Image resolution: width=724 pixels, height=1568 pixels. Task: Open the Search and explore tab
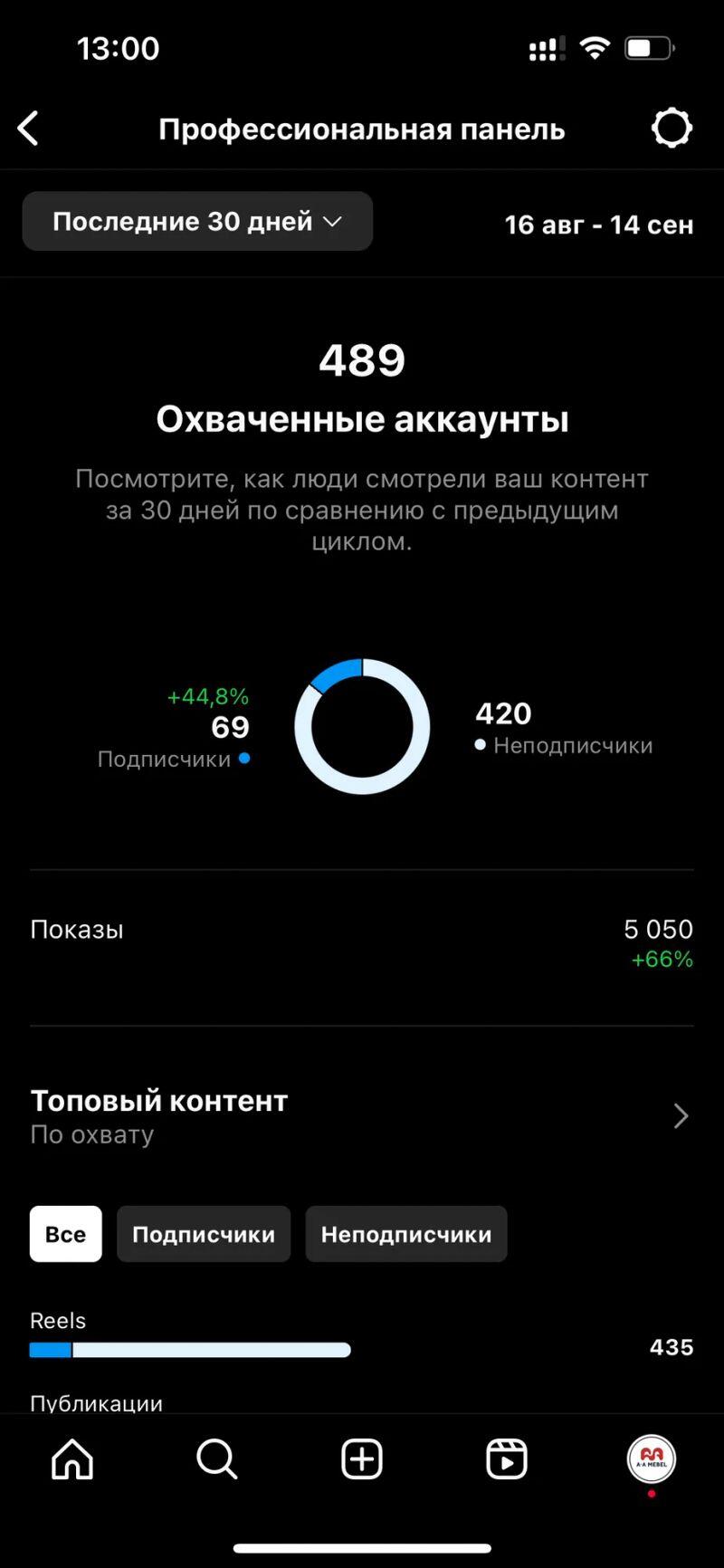217,1459
